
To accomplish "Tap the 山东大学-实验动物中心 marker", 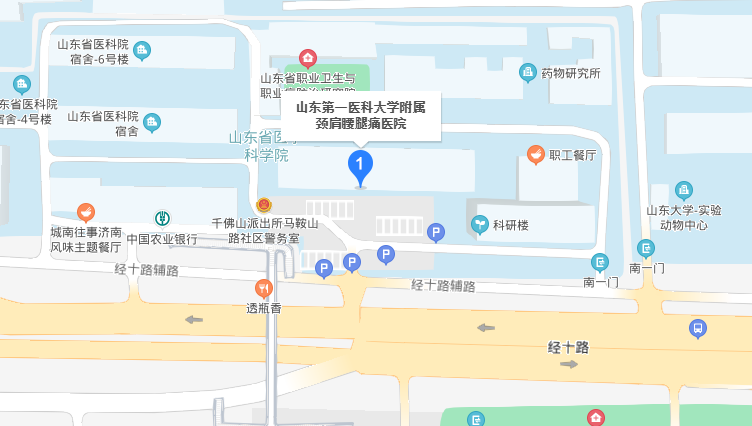I will coord(683,190).
